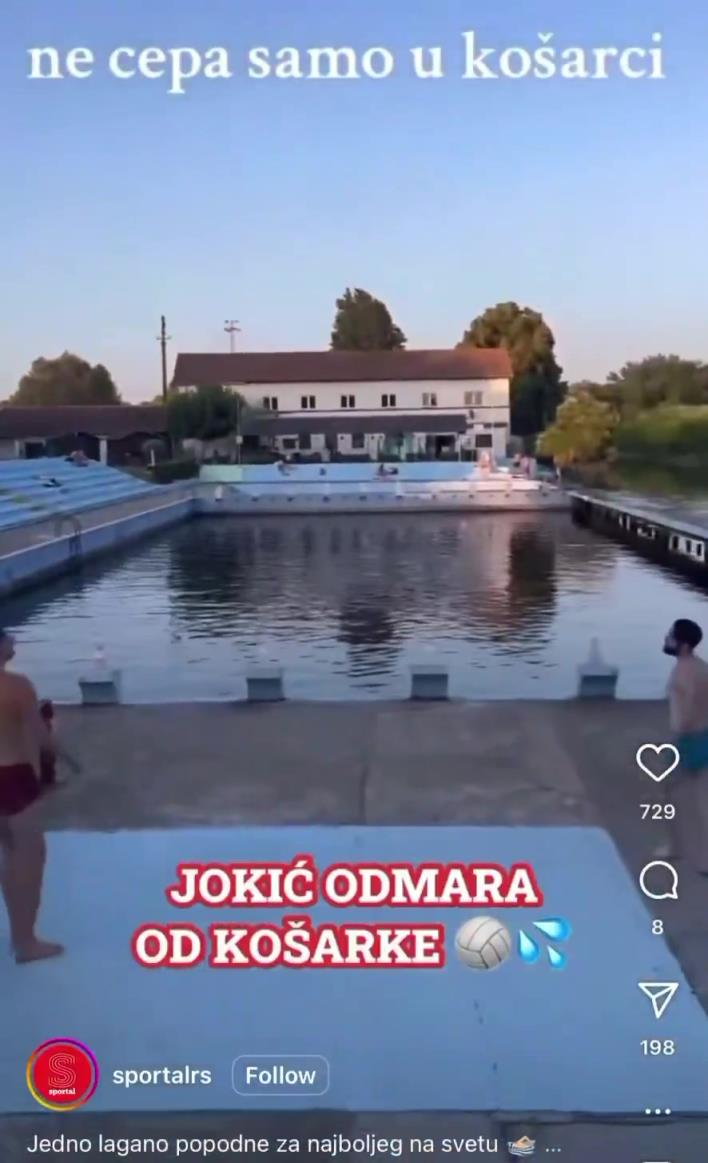Like this reel with the heart icon
708x1163 pixels.
657,764
